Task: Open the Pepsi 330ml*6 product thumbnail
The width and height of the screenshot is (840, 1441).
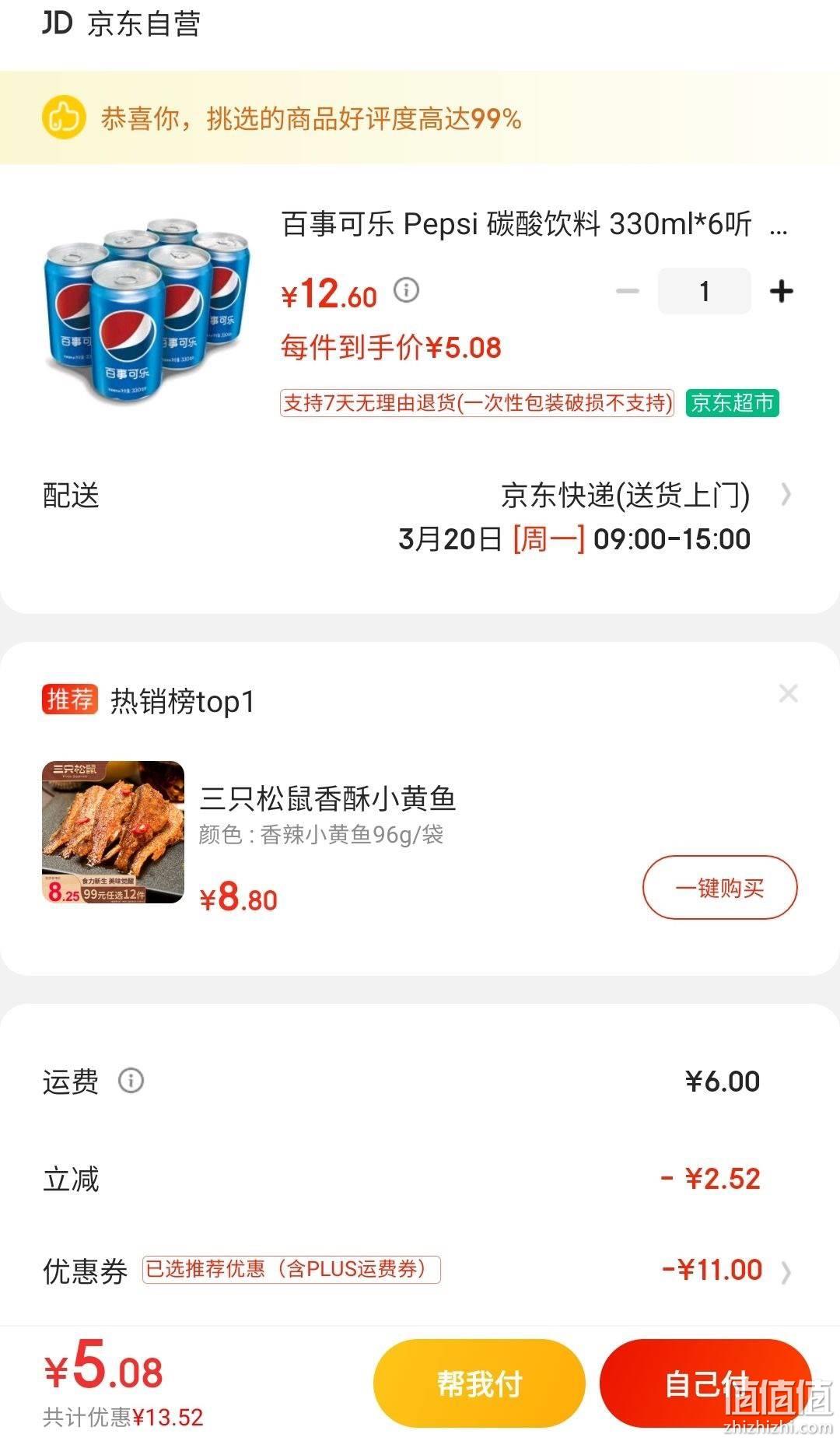Action: click(x=145, y=310)
